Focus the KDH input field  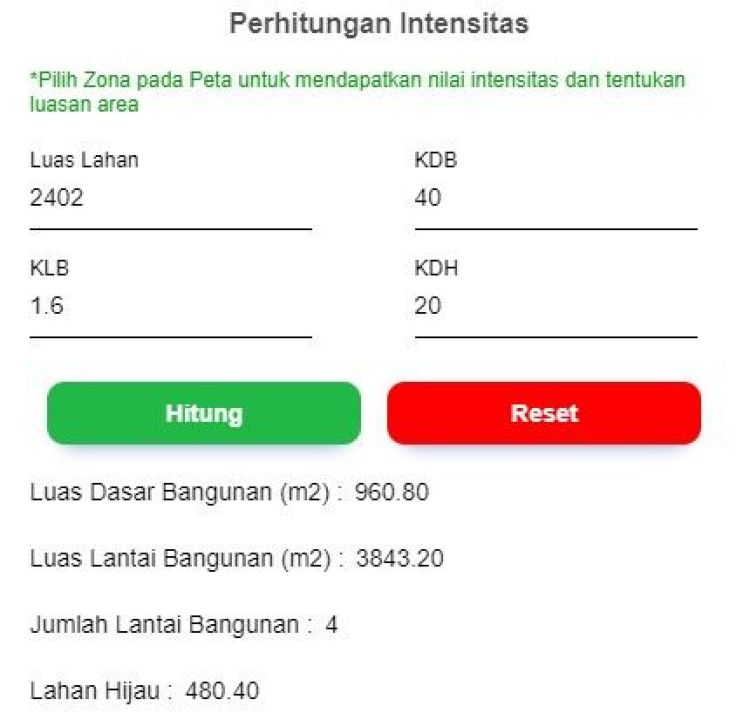click(x=555, y=307)
